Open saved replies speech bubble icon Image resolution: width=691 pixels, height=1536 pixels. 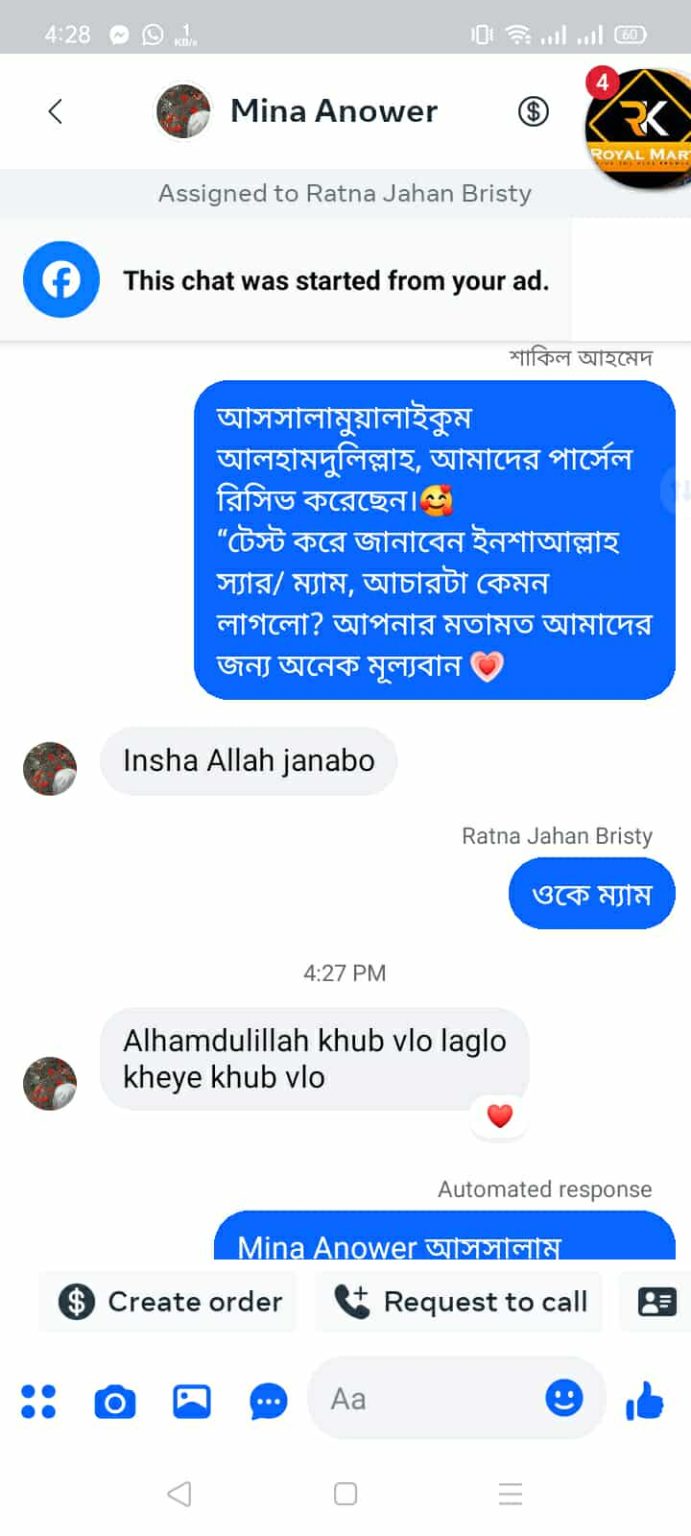click(x=268, y=1402)
